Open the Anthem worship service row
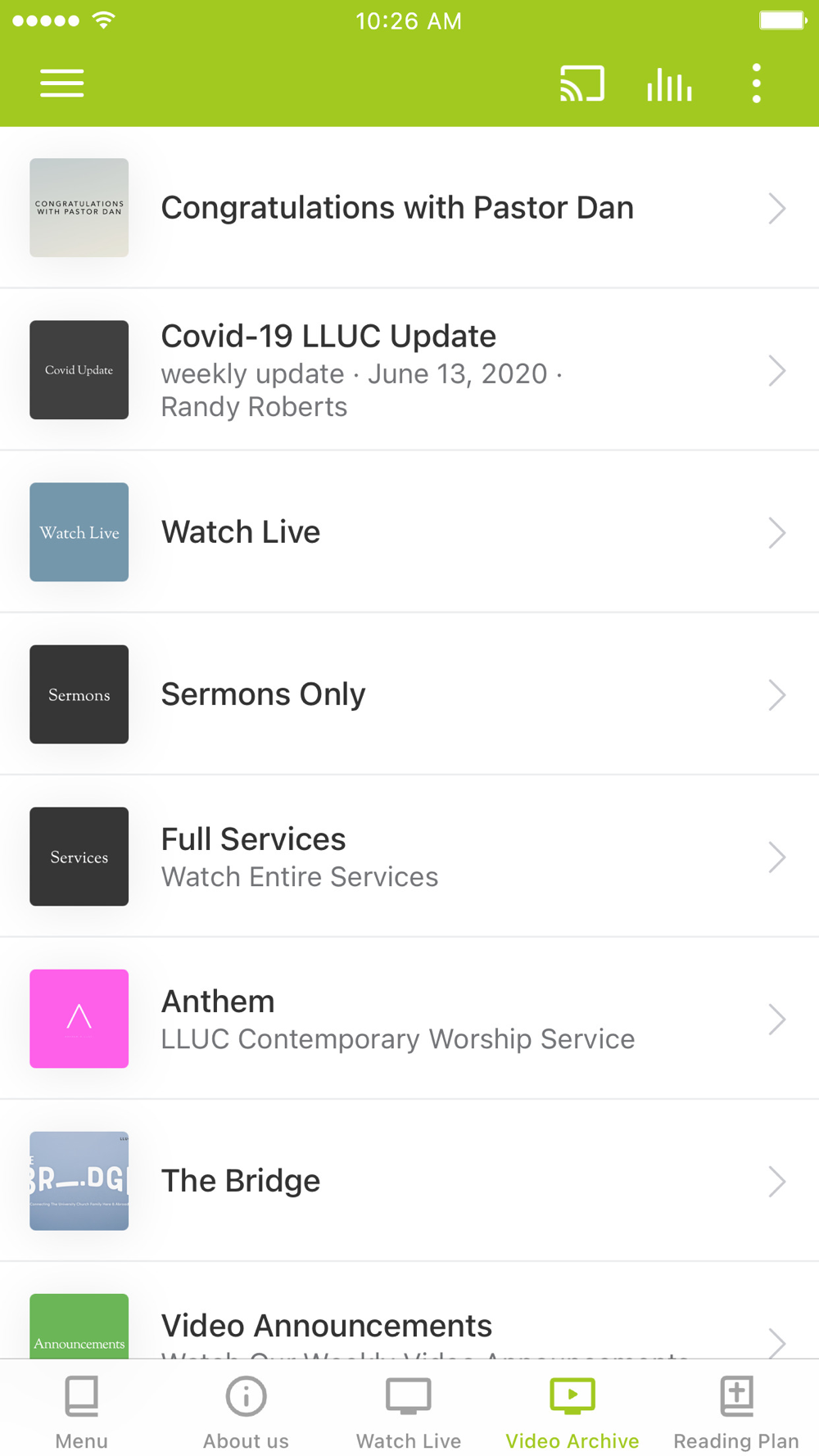819x1456 pixels. [x=409, y=1019]
